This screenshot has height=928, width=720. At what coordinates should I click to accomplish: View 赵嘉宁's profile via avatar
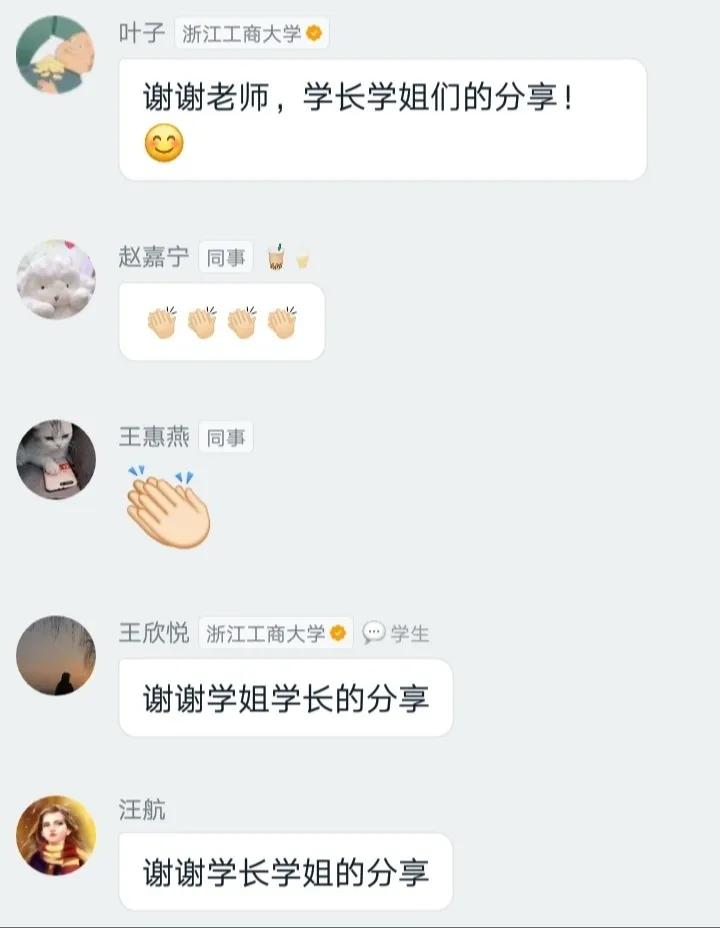point(56,279)
